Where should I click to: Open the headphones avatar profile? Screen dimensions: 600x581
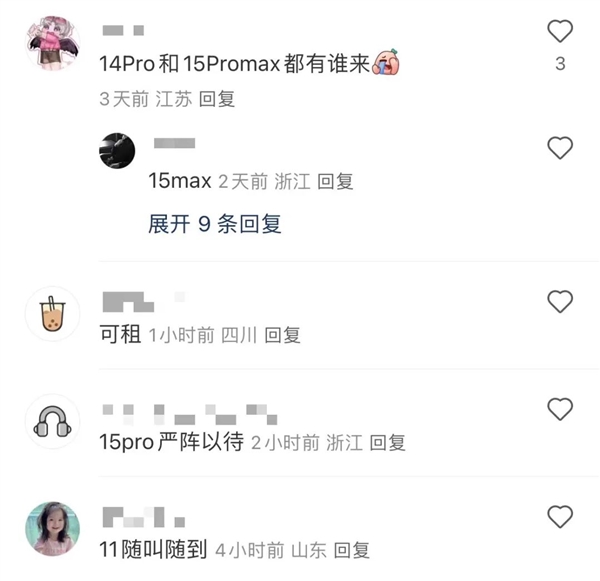click(x=51, y=424)
